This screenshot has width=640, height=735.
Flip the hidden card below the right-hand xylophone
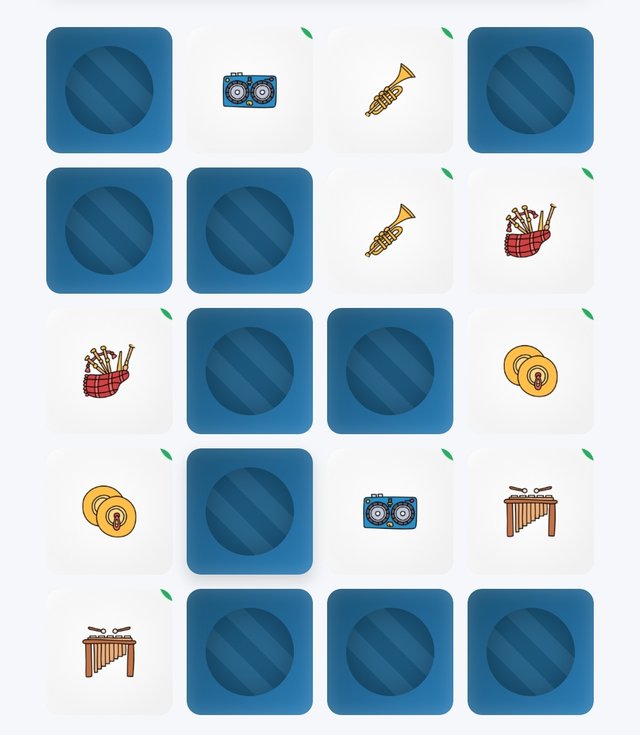point(530,652)
